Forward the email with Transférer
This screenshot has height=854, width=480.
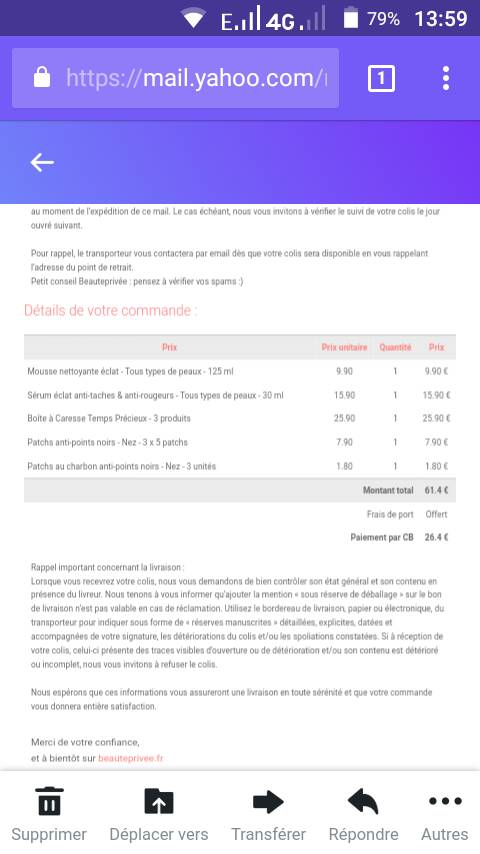[268, 814]
